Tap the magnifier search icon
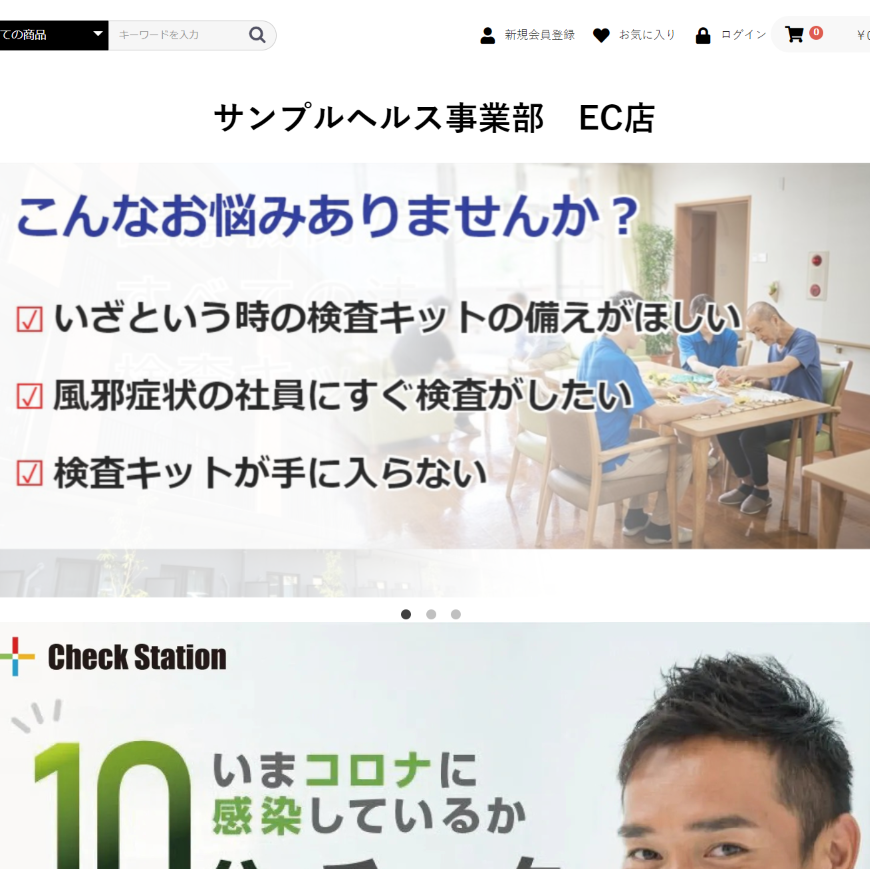The image size is (870, 869). tap(257, 35)
